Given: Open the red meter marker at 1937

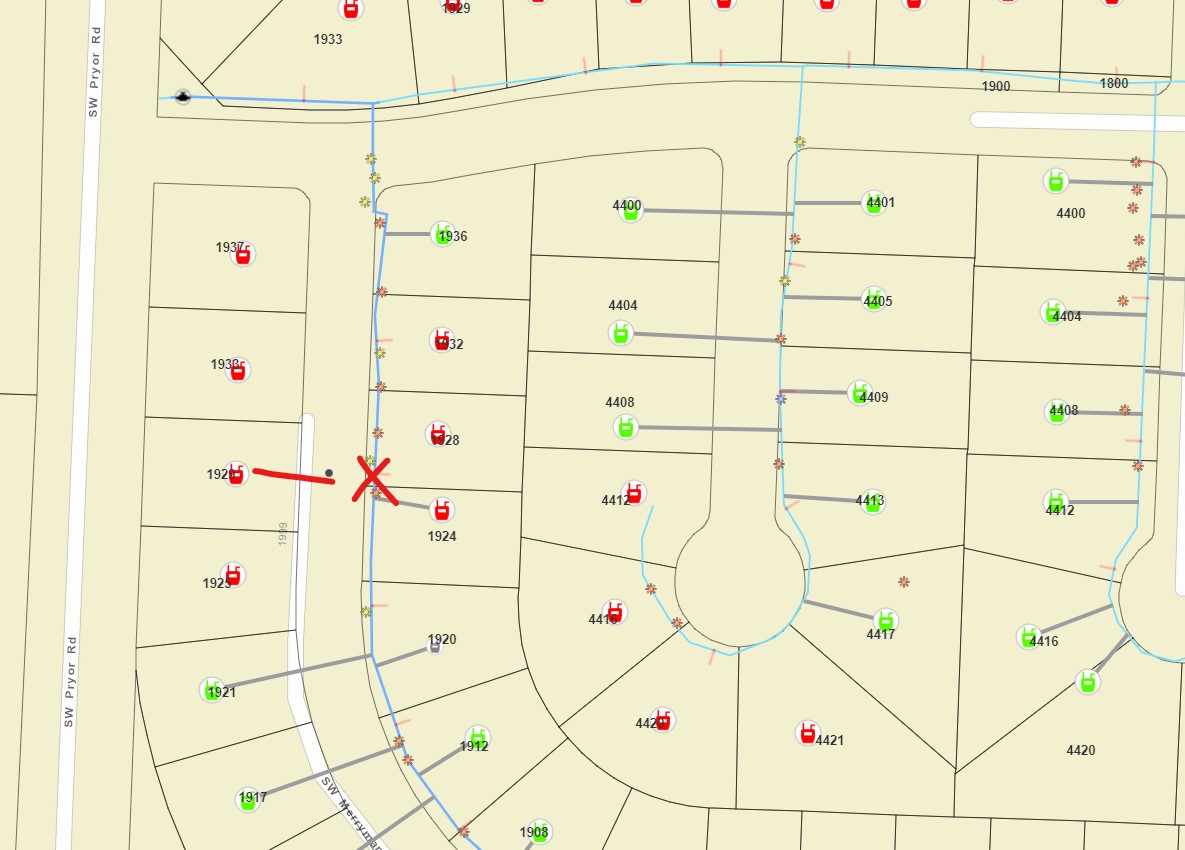Looking at the screenshot, I should coord(242,254).
